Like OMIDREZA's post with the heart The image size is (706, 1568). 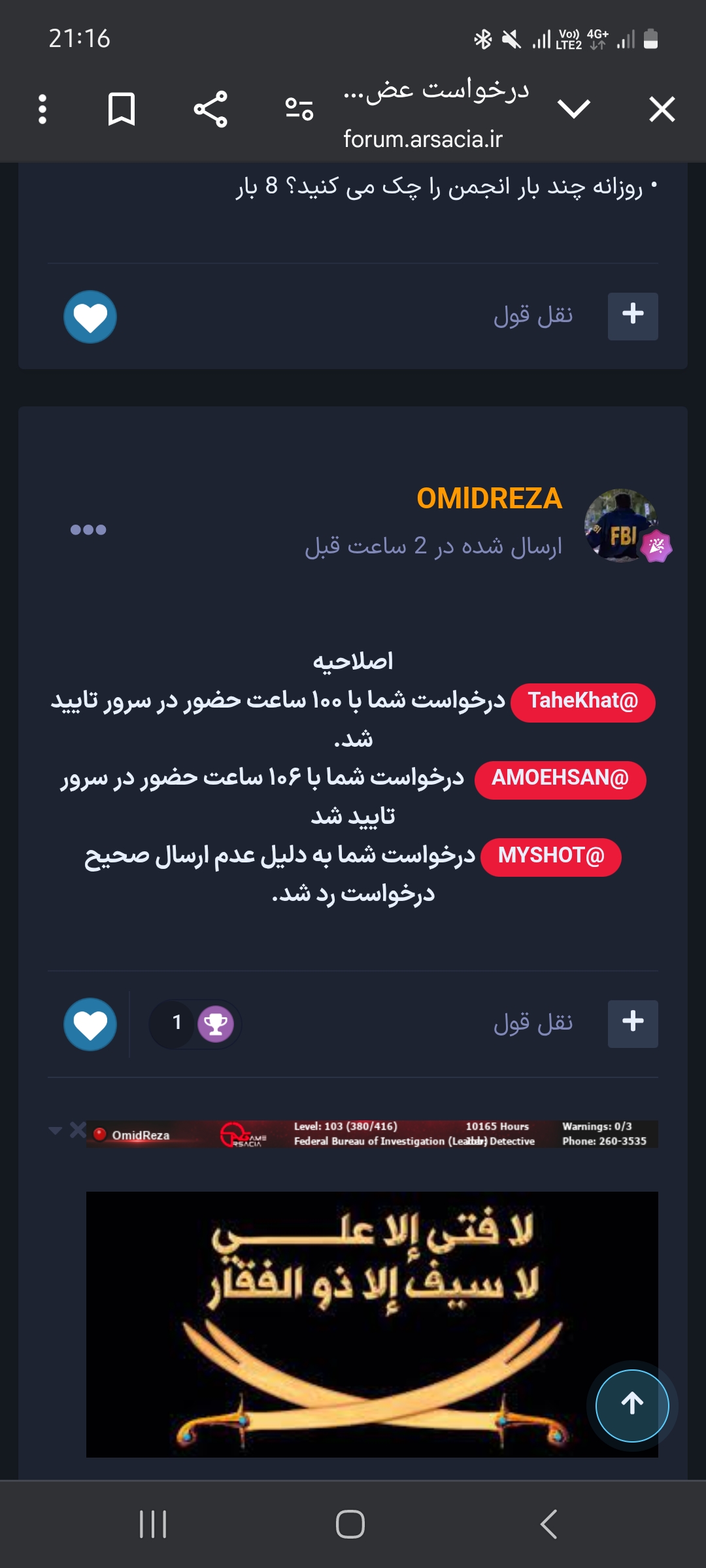pos(90,1024)
